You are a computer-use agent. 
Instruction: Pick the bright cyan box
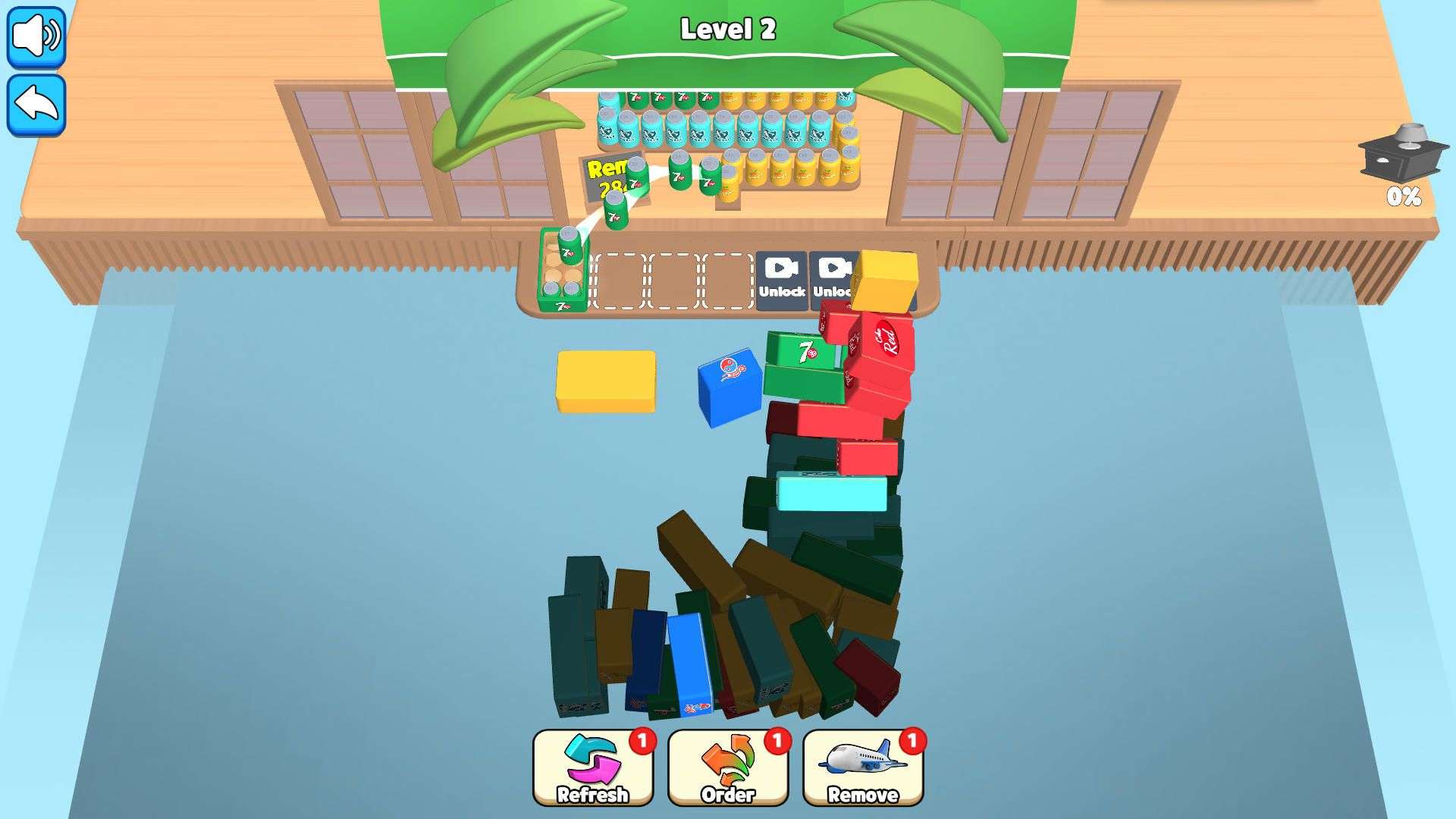[832, 493]
